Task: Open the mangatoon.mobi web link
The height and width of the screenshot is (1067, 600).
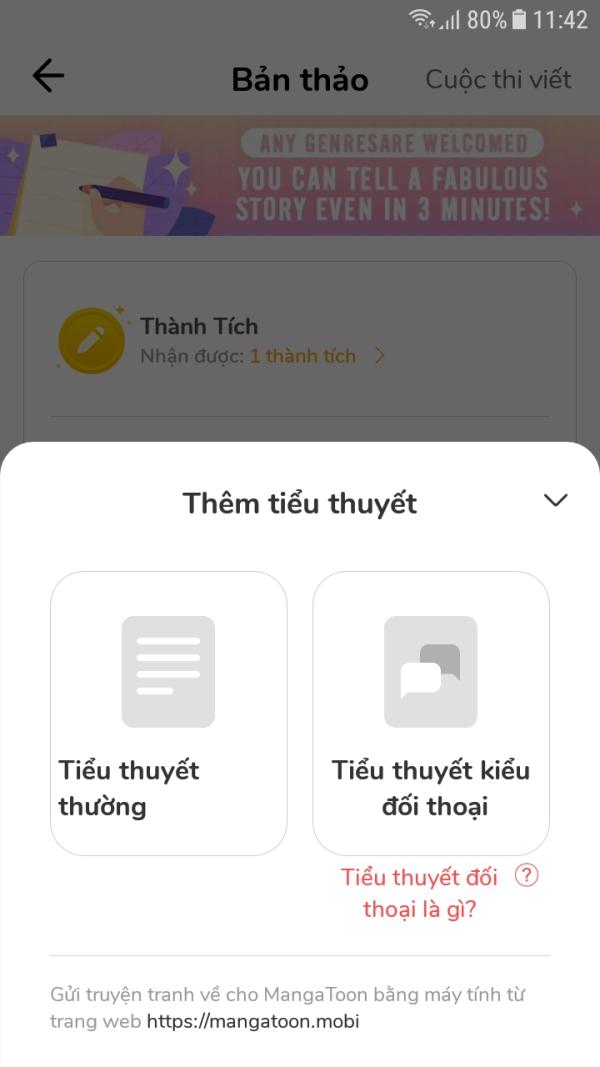Action: tap(252, 1021)
